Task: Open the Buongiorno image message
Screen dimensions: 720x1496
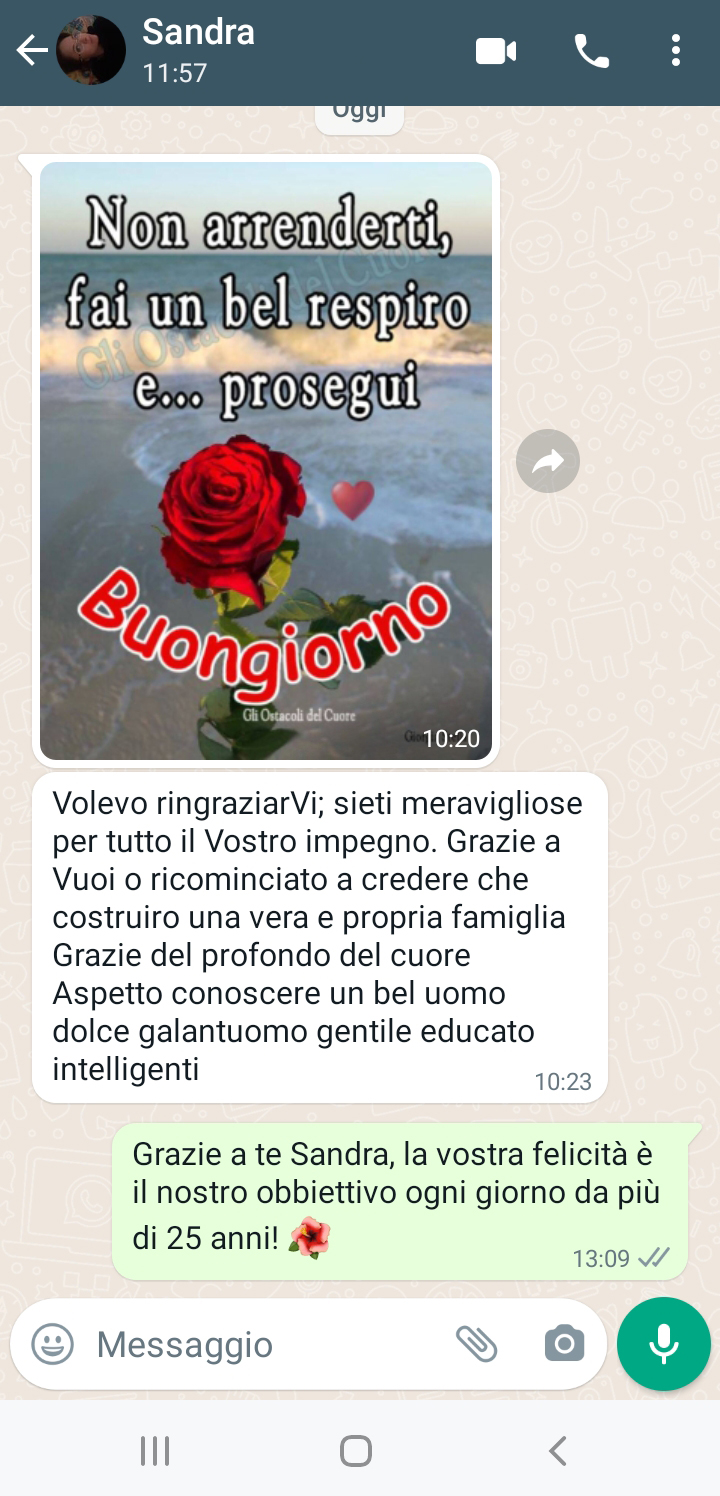Action: pyautogui.click(x=266, y=461)
